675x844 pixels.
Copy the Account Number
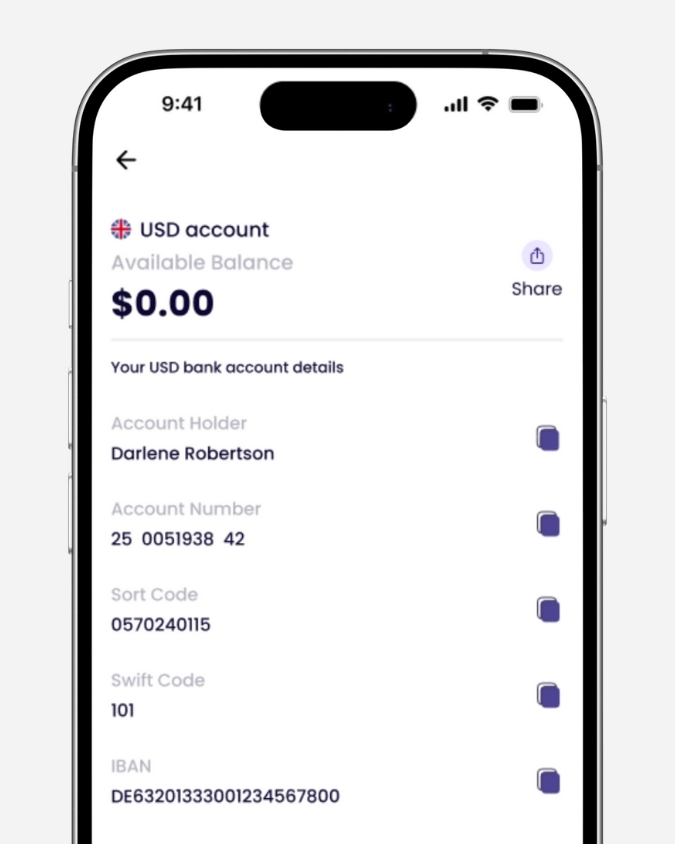click(547, 524)
